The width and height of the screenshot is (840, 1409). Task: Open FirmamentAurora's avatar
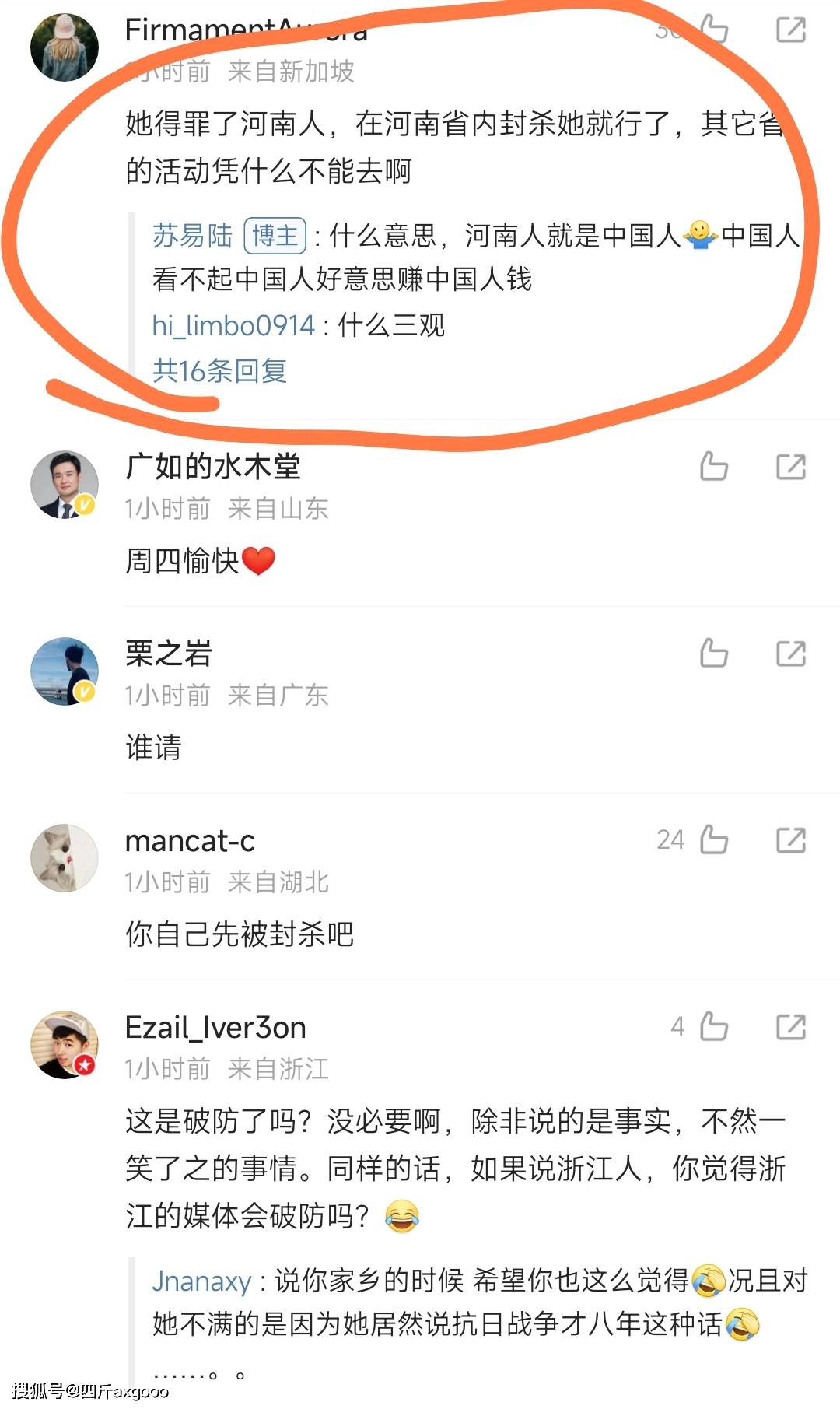tap(65, 47)
